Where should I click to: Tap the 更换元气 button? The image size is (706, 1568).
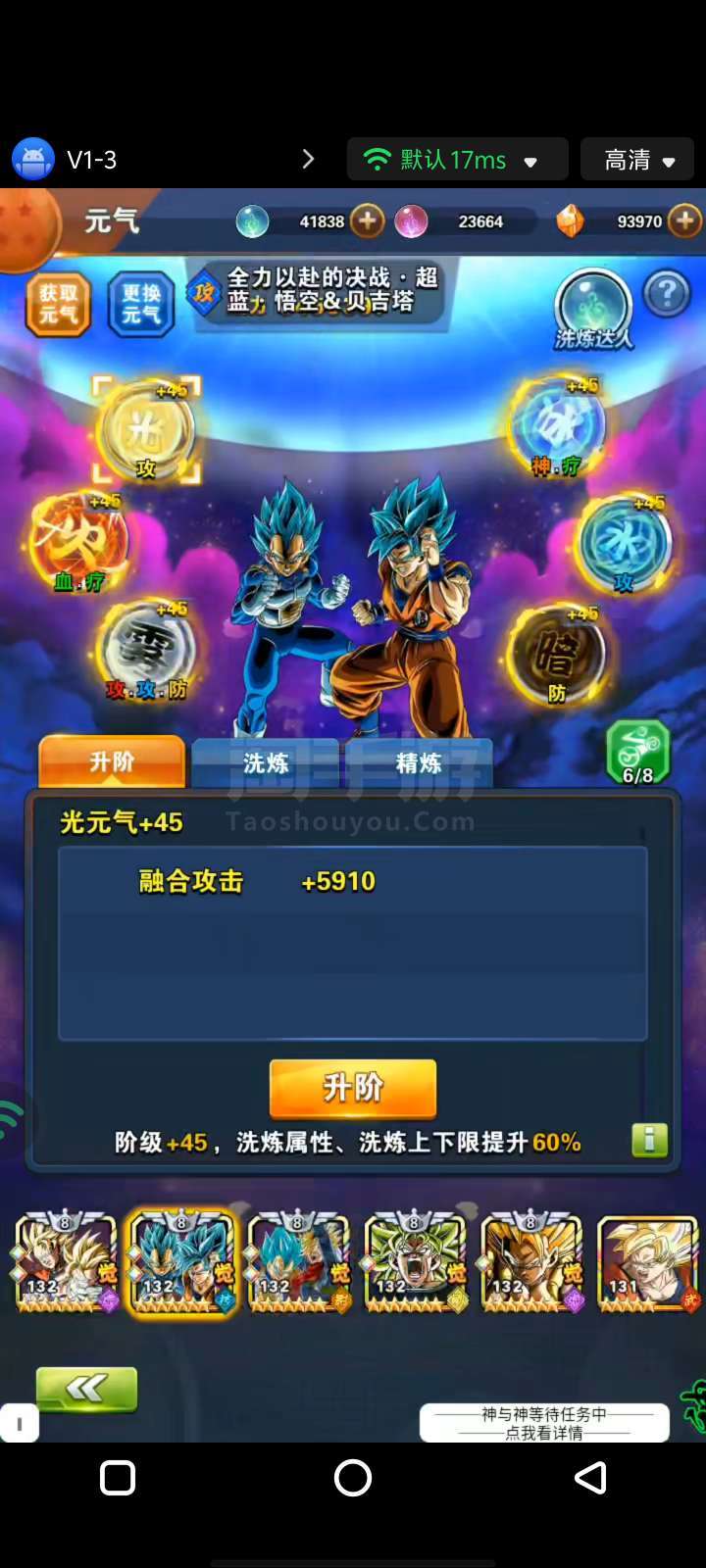pyautogui.click(x=141, y=305)
